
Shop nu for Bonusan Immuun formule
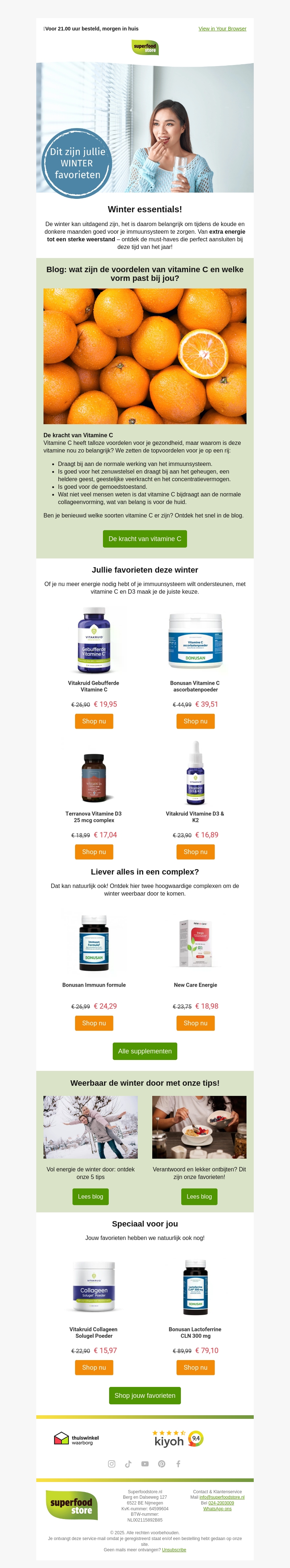click(94, 1023)
